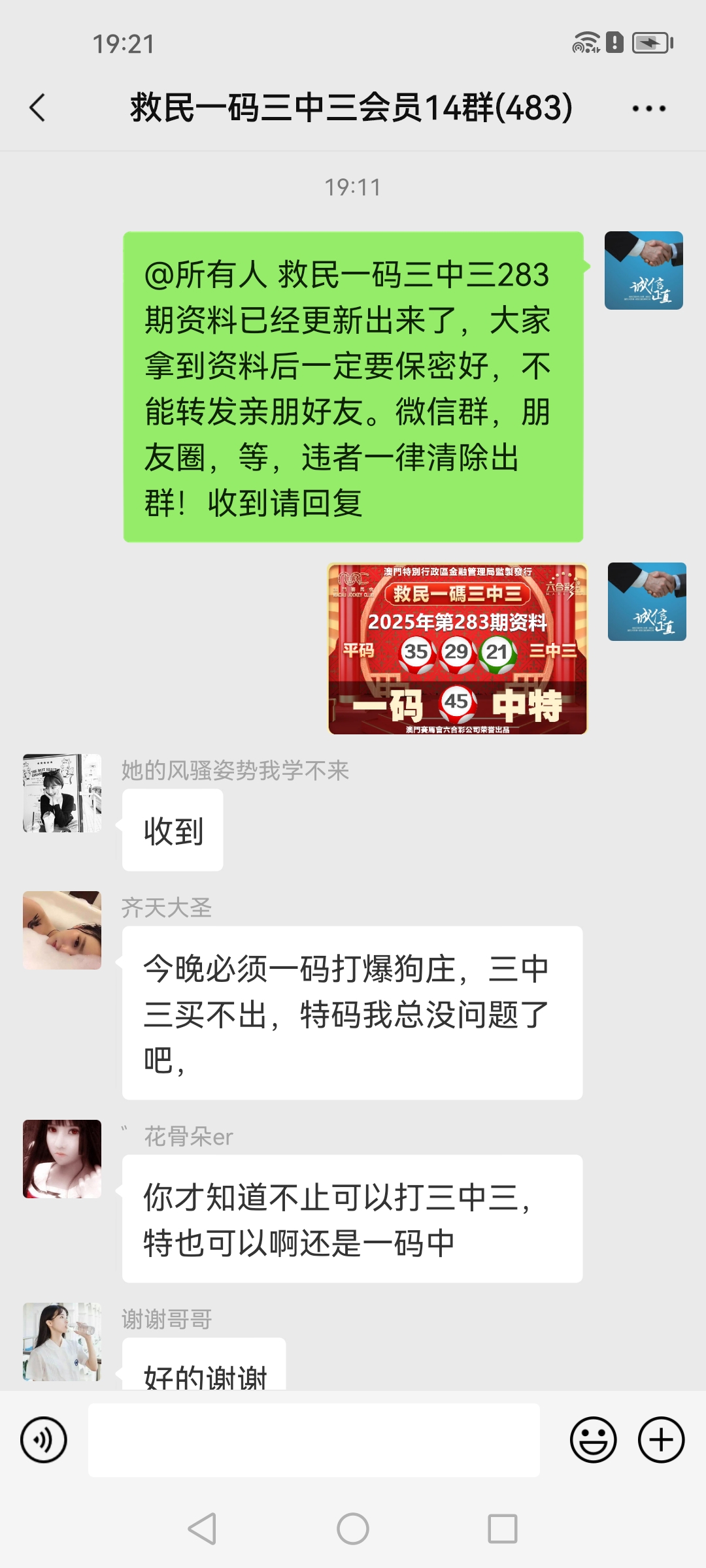Open the group chat info menu

[648, 108]
